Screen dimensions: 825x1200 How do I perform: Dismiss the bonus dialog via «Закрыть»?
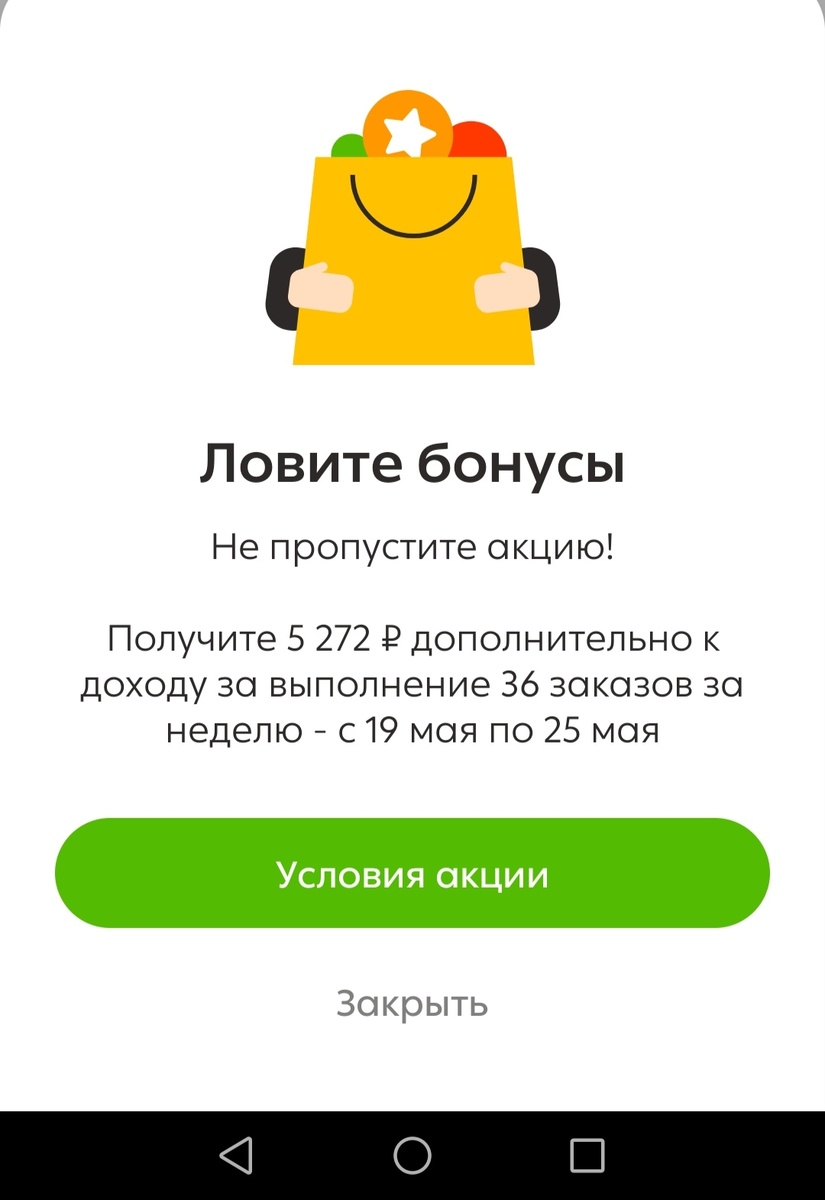[412, 1003]
